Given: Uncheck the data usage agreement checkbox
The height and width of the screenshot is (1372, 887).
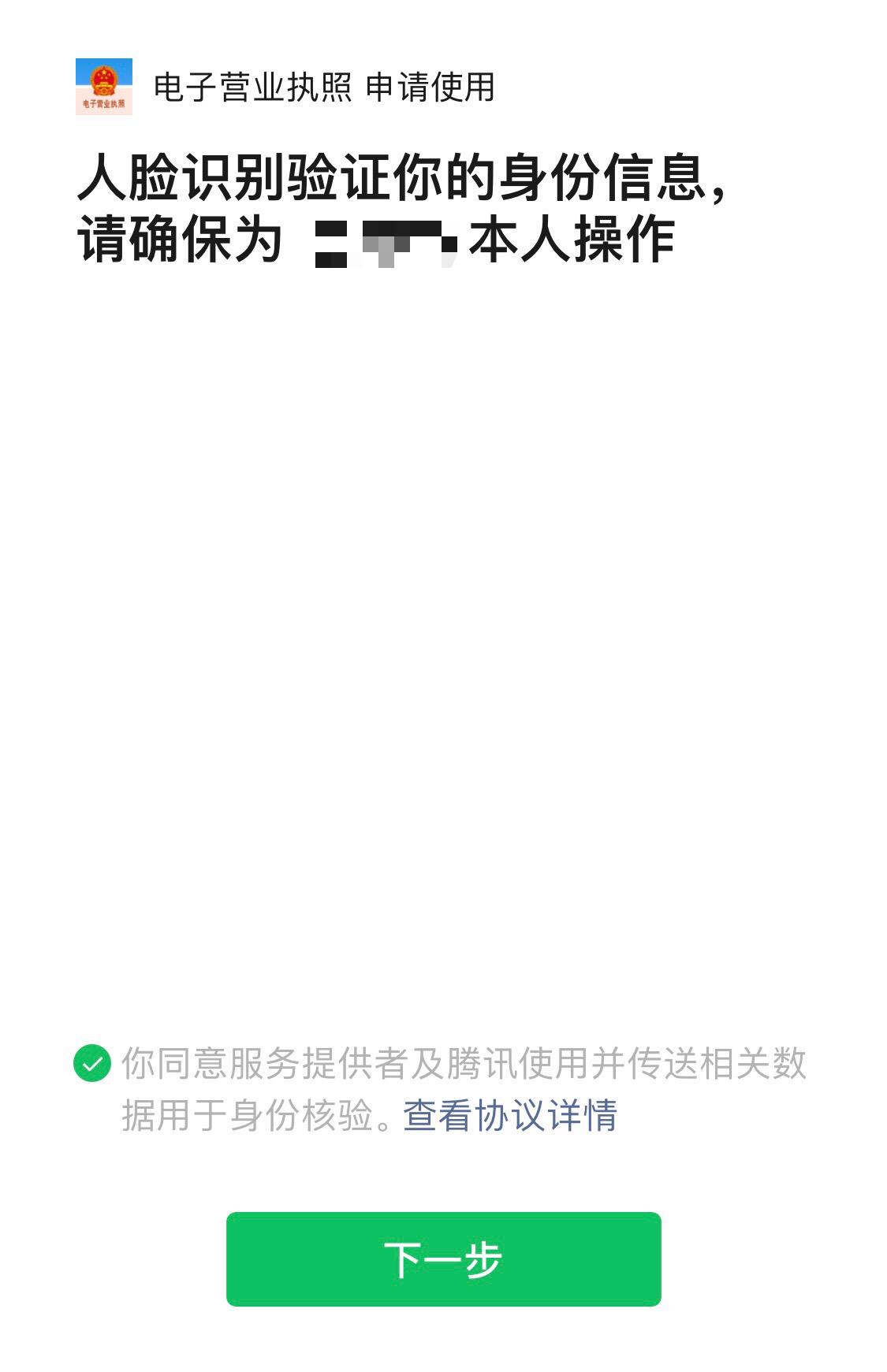Looking at the screenshot, I should [x=92, y=1064].
